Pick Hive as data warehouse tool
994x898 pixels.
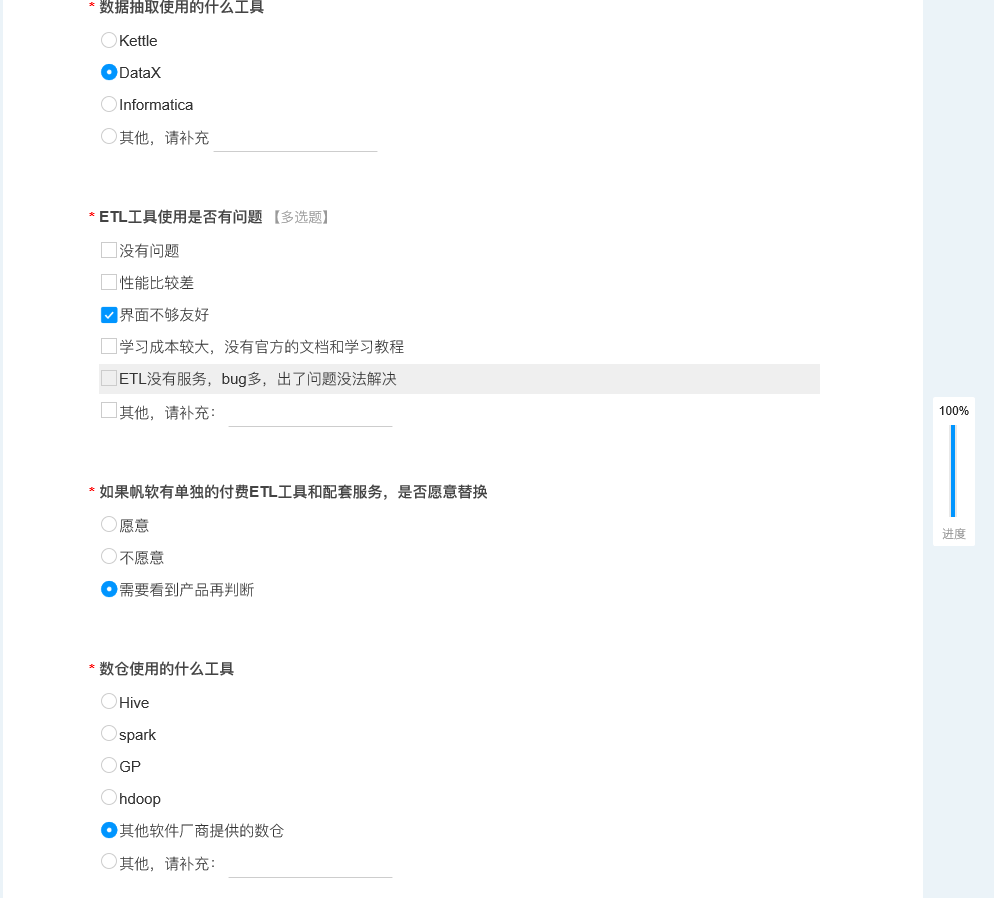(x=109, y=701)
